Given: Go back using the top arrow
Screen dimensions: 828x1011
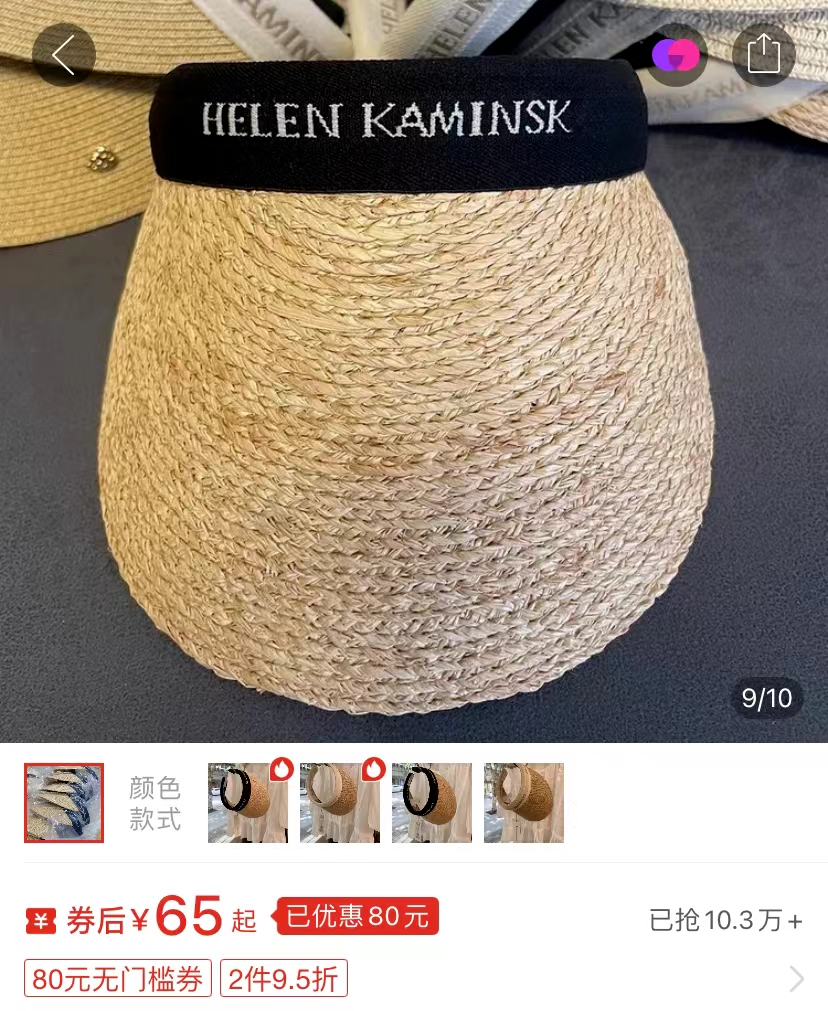Looking at the screenshot, I should point(63,55).
